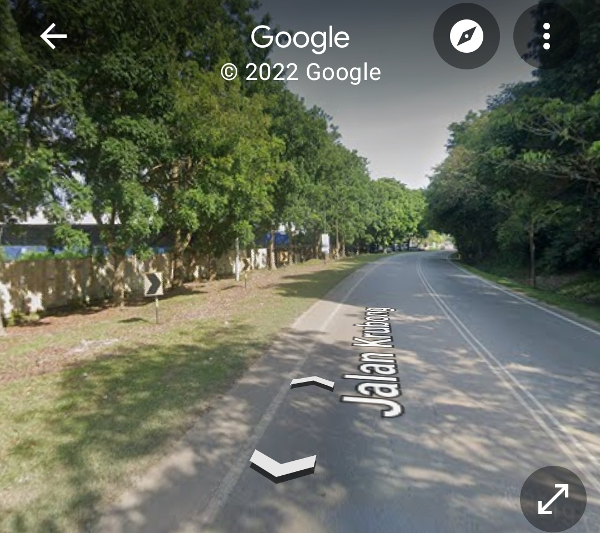Tap the compass button

click(466, 37)
